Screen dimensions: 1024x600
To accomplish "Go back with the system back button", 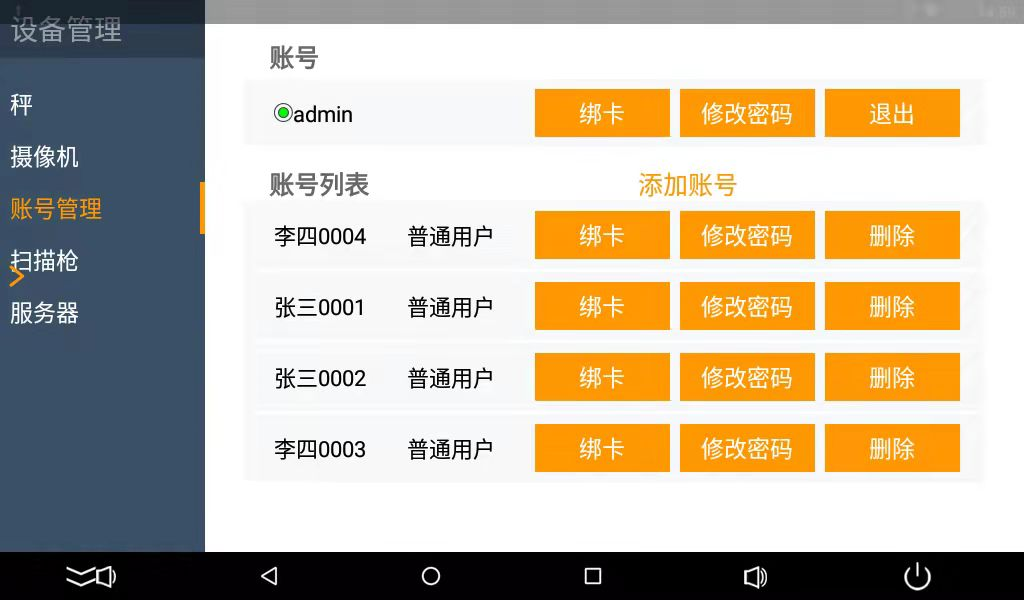I will point(268,576).
